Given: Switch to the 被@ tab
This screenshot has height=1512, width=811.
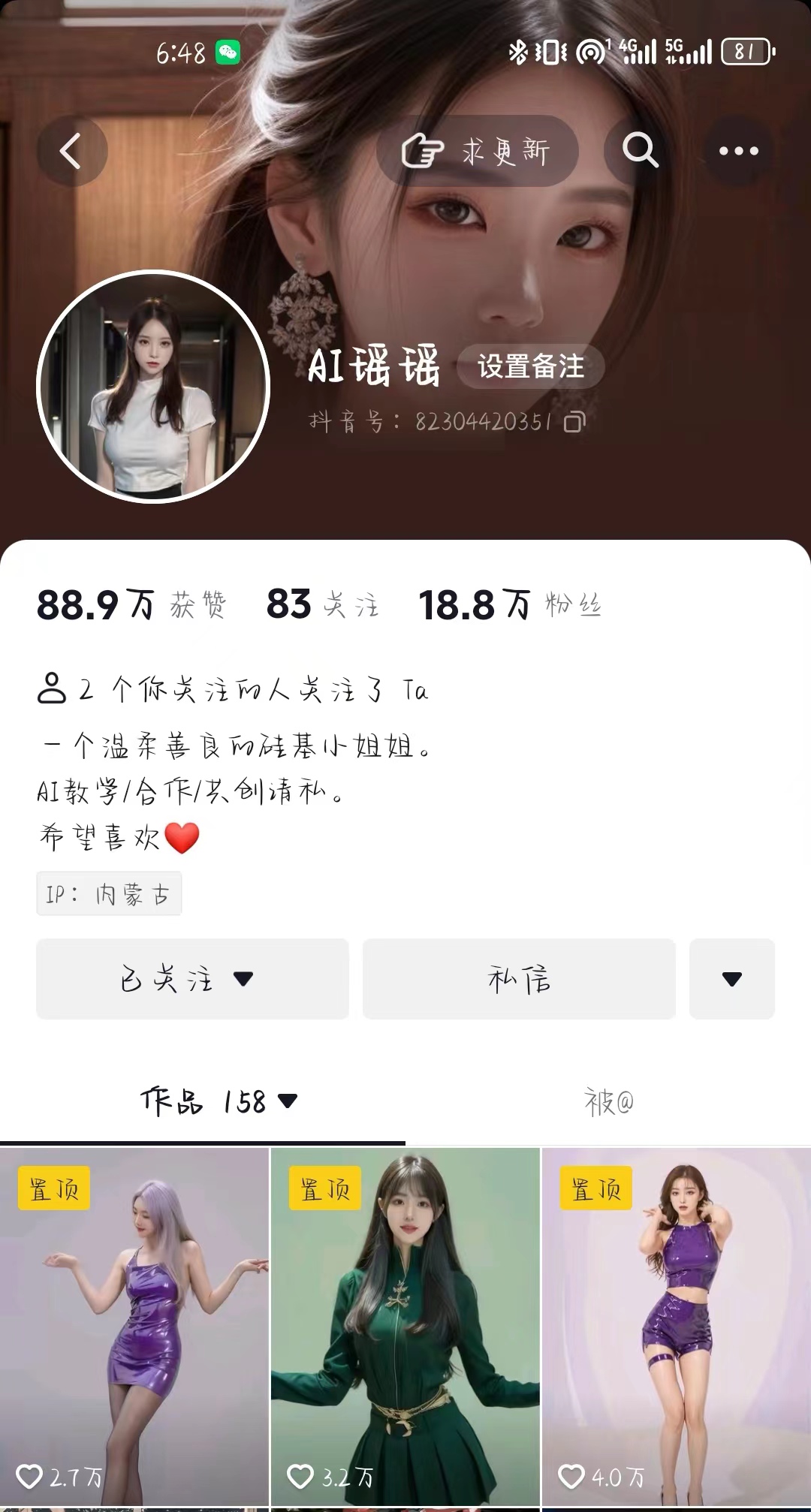Looking at the screenshot, I should (x=608, y=1102).
